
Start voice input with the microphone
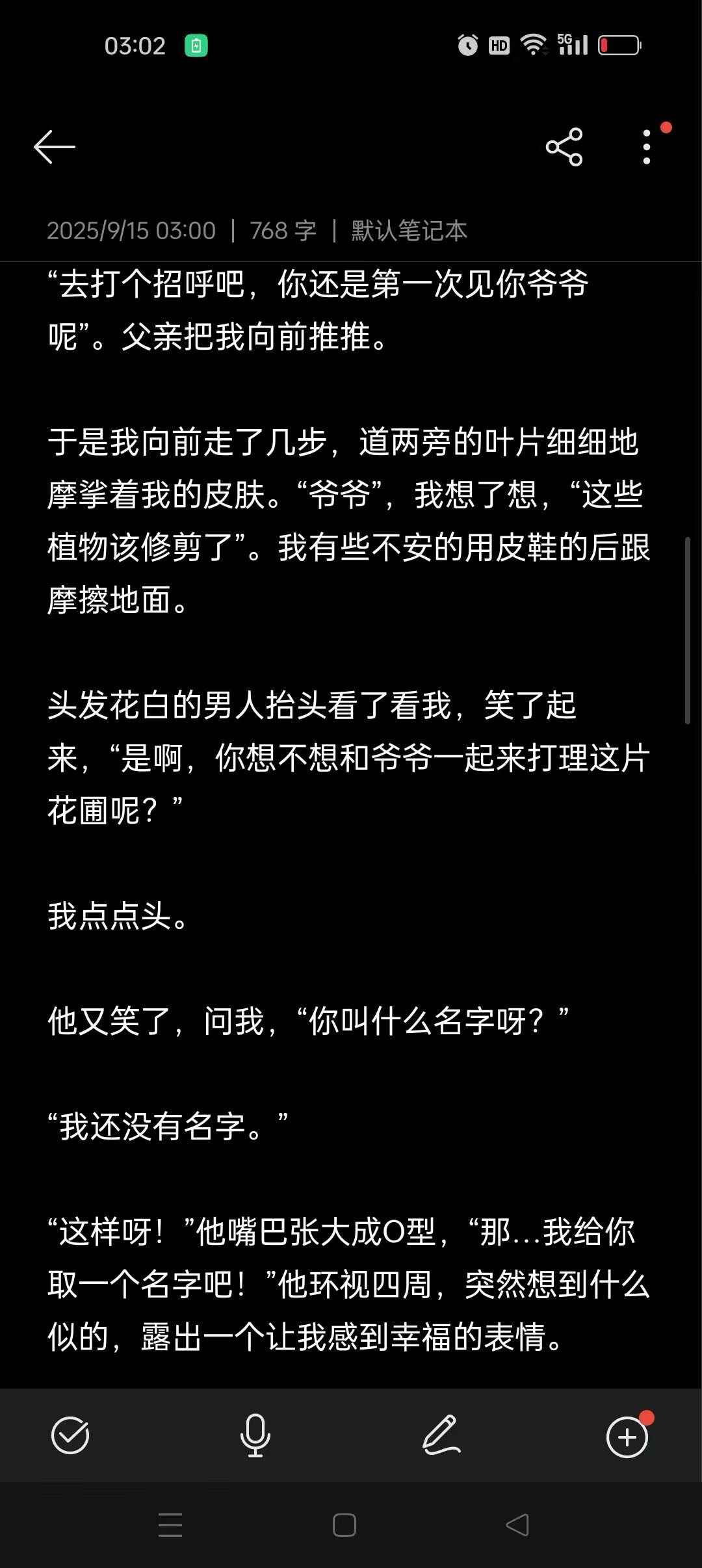[255, 1435]
